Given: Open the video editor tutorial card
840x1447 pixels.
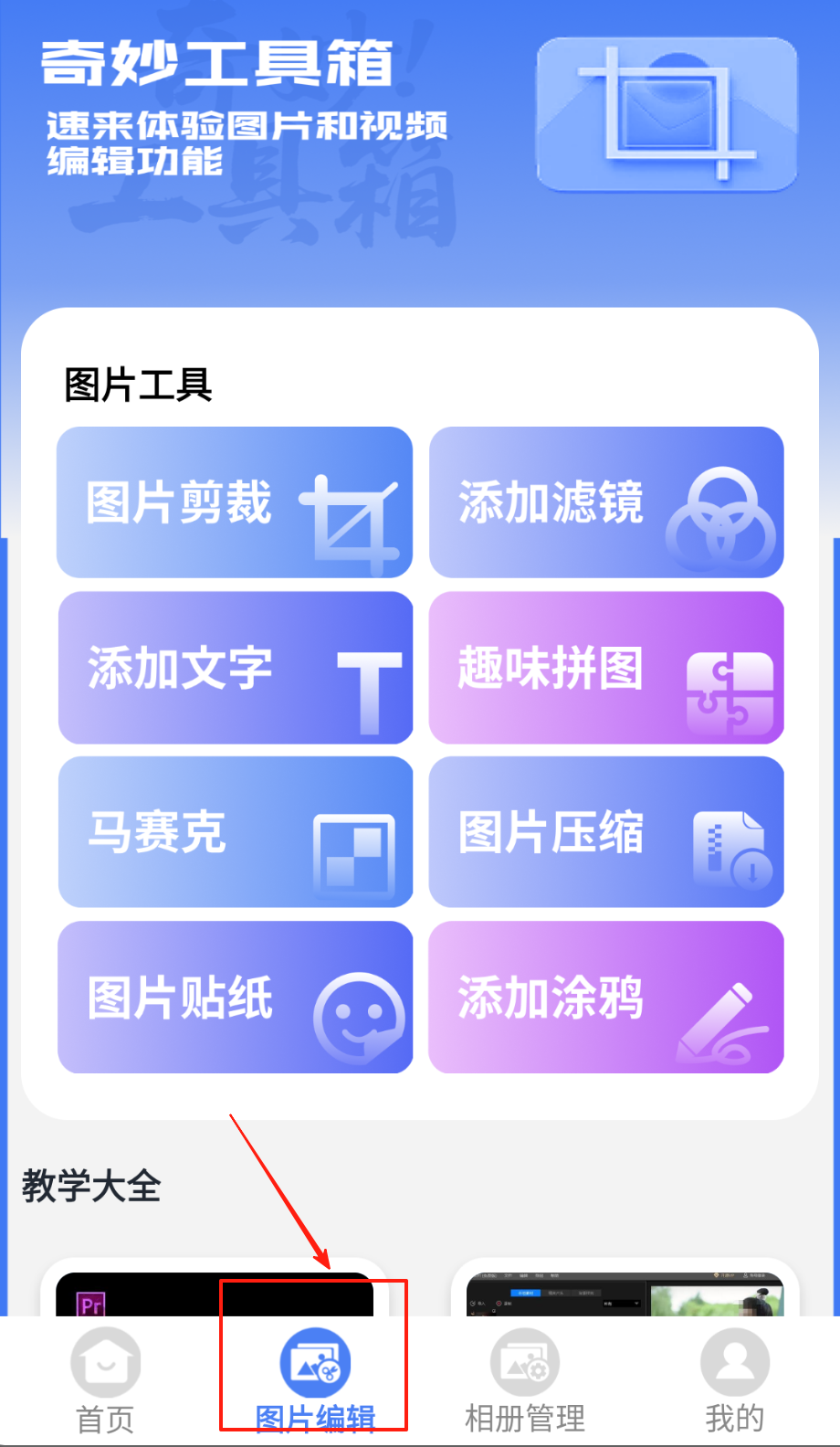Looking at the screenshot, I should click(x=625, y=1294).
